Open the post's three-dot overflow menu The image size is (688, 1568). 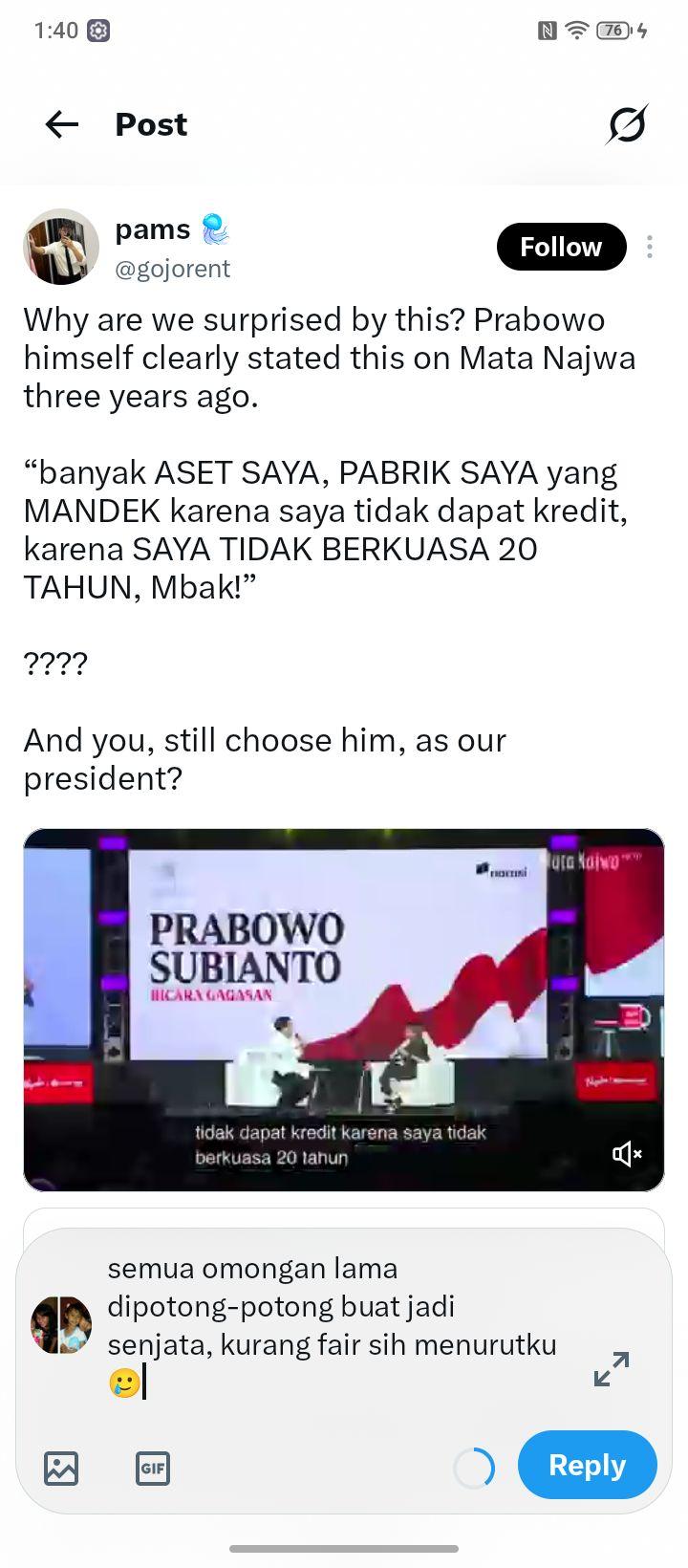(x=650, y=247)
